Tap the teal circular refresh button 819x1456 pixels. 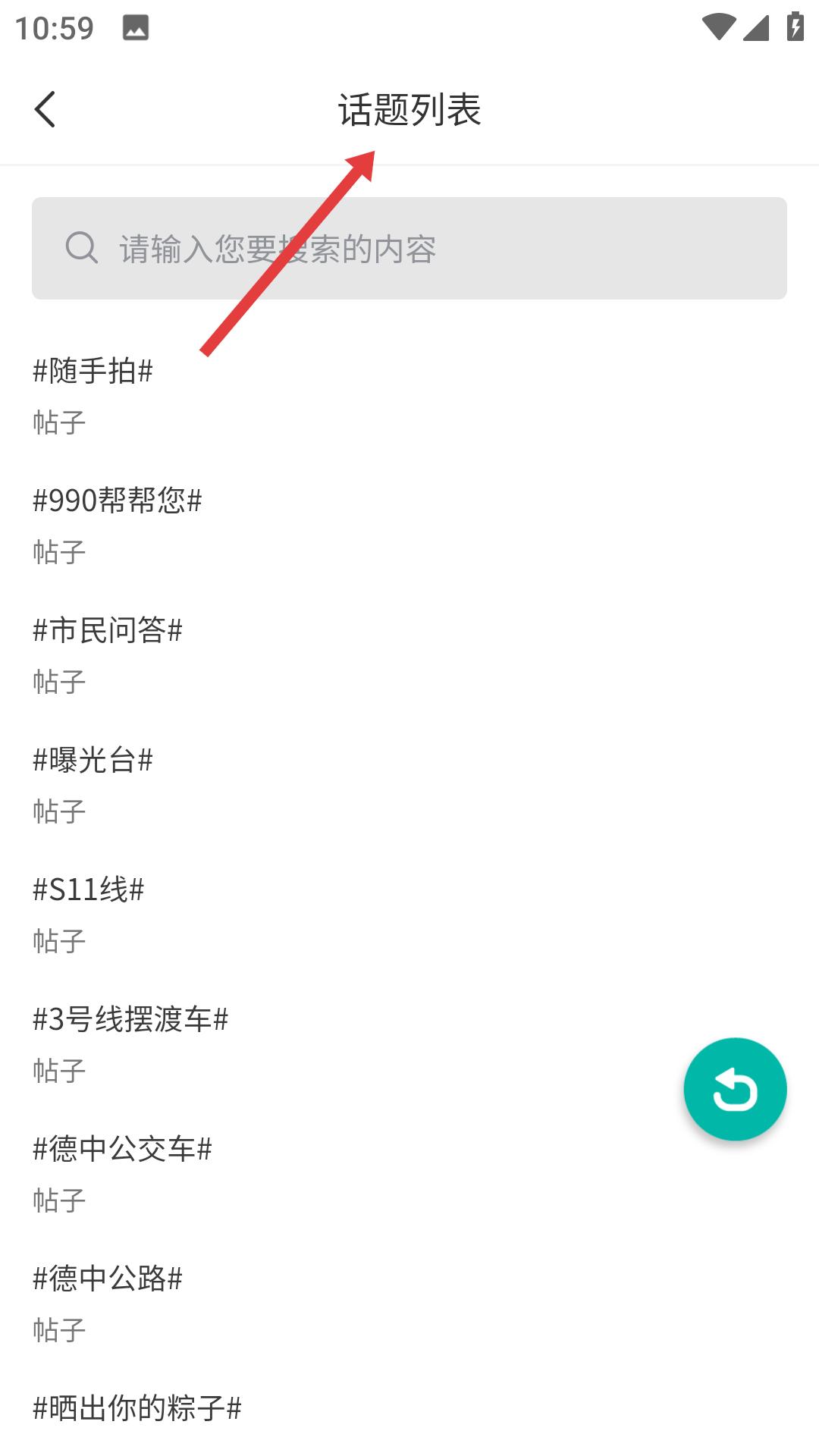tap(733, 1090)
